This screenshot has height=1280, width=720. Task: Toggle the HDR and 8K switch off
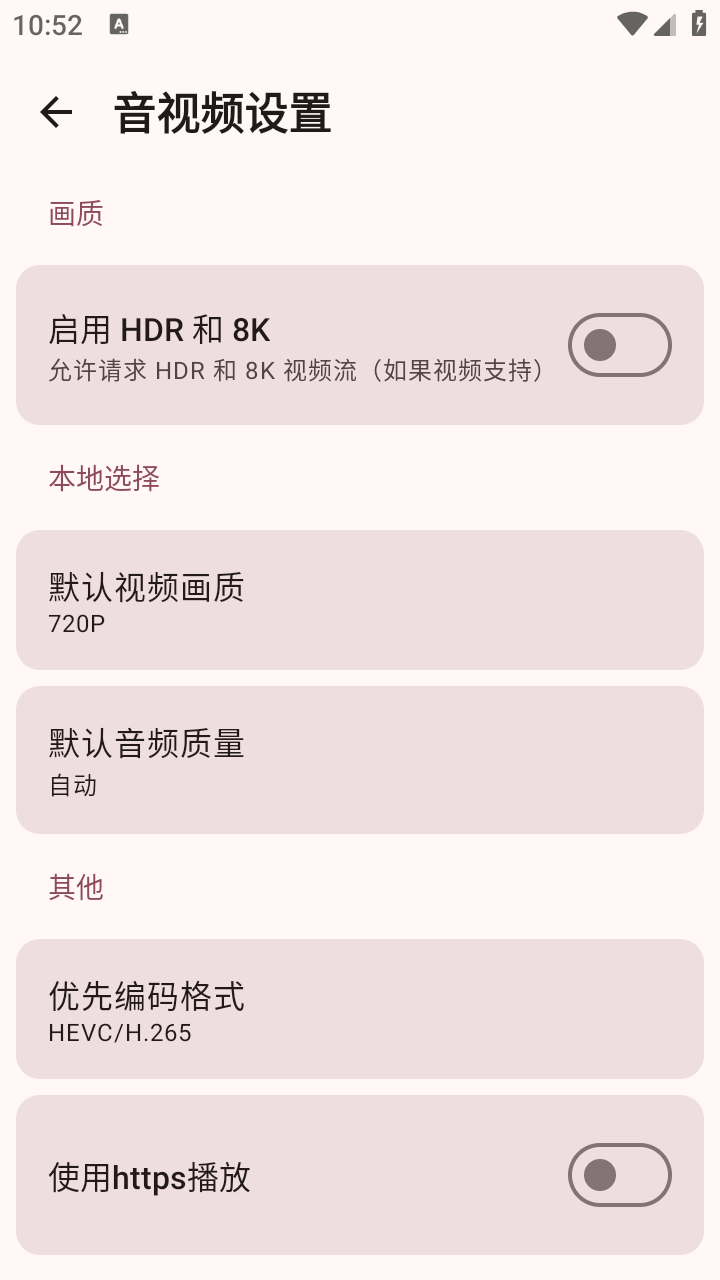pyautogui.click(x=619, y=344)
